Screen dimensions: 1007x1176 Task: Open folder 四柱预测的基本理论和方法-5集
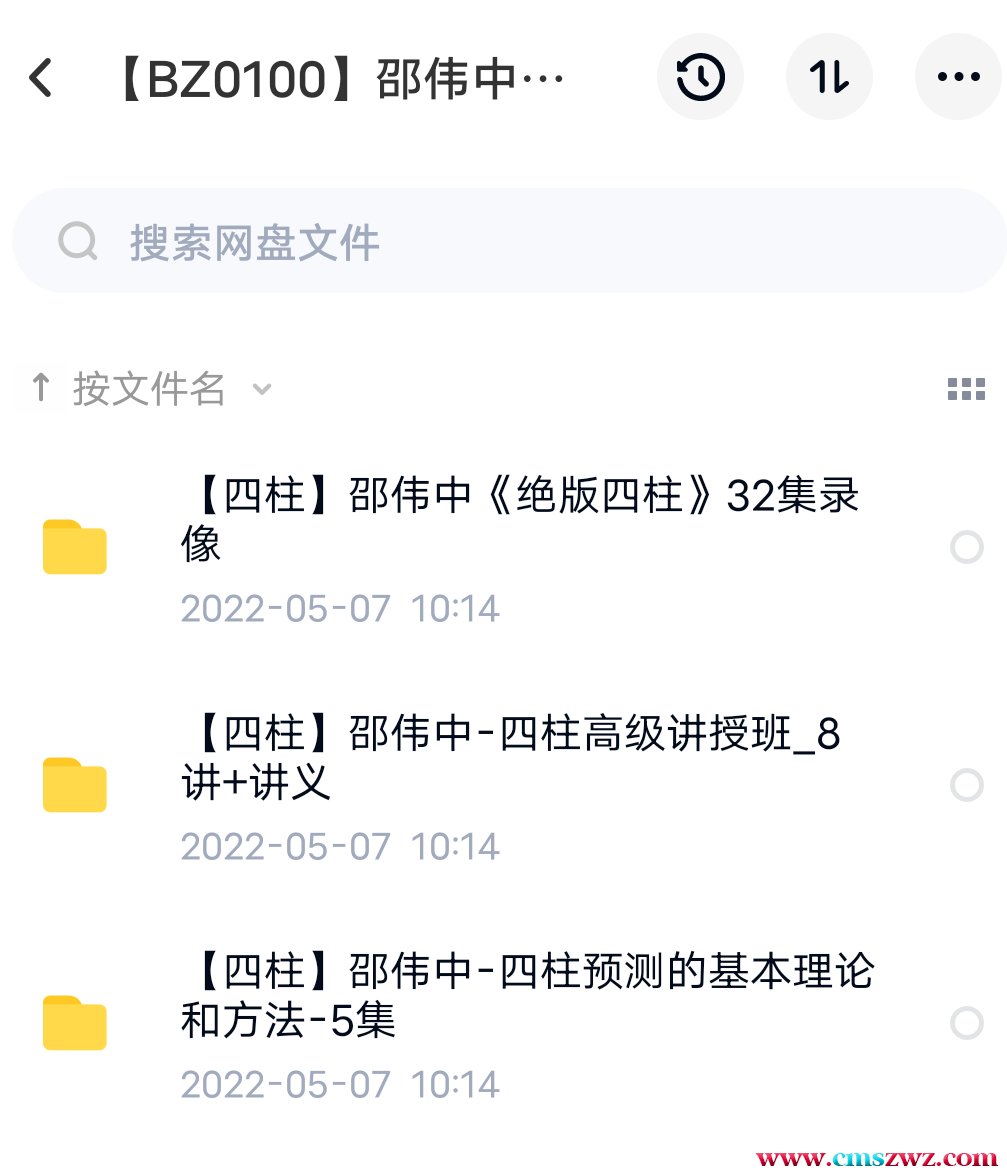pos(527,996)
